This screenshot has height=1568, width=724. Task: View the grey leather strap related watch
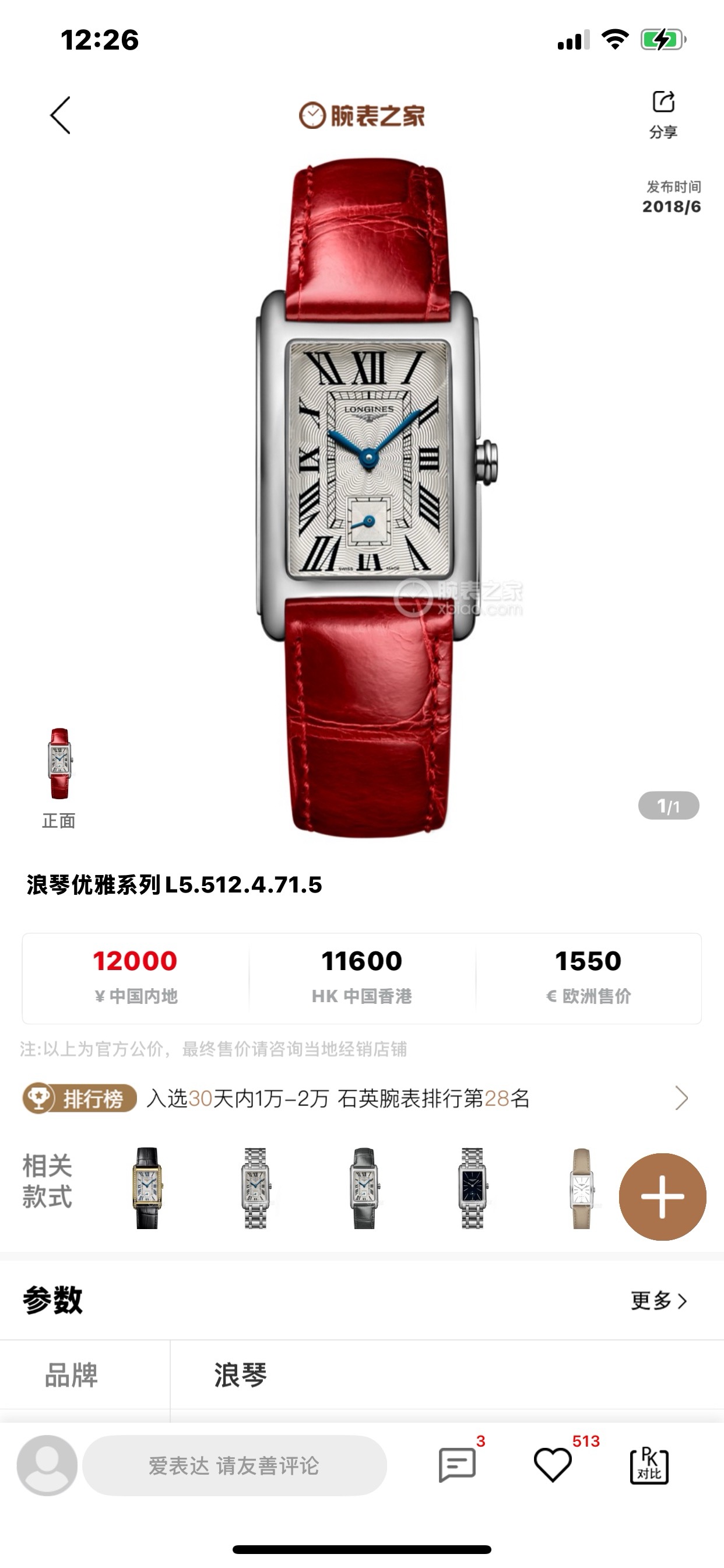[x=364, y=1188]
